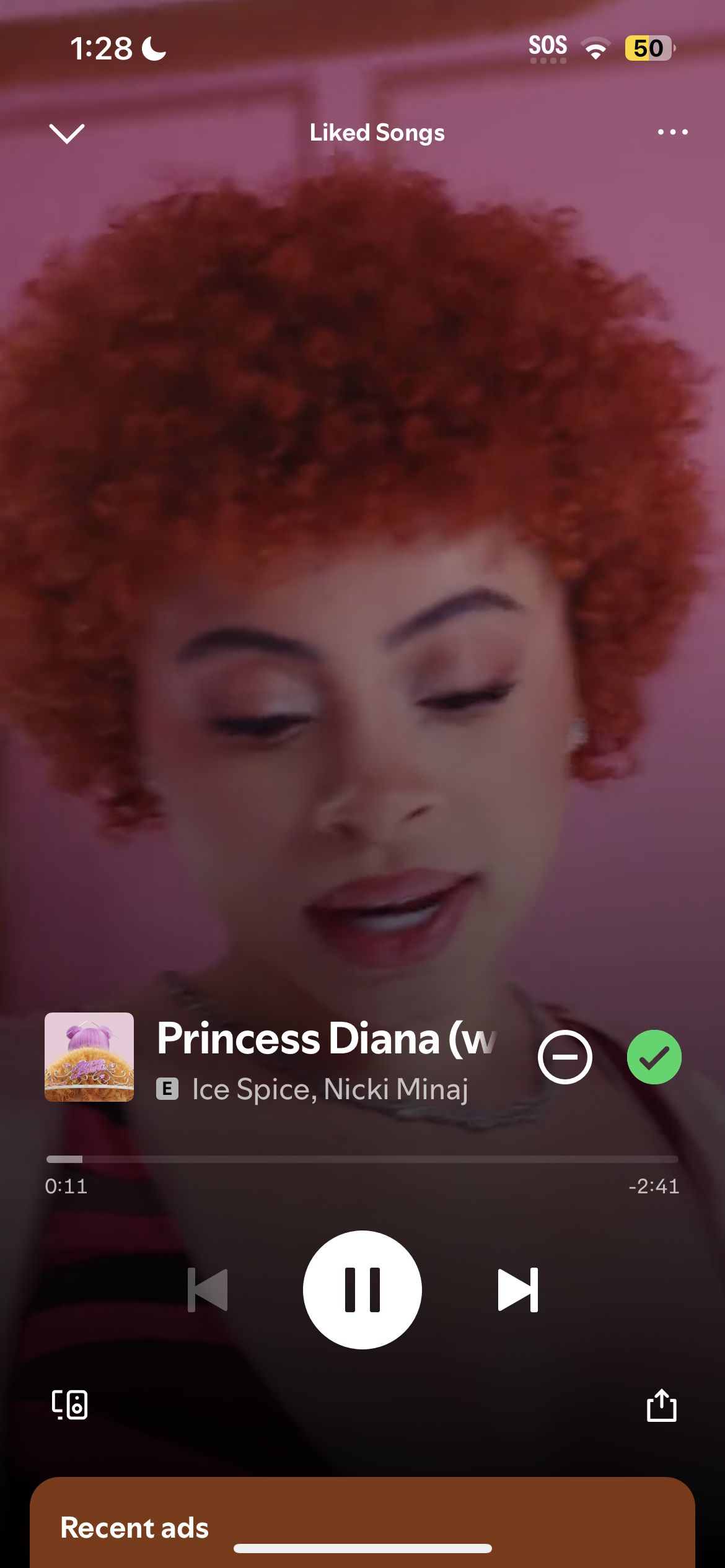Hide this song with the minus icon
Viewport: 725px width, 1568px height.
pyautogui.click(x=565, y=1057)
